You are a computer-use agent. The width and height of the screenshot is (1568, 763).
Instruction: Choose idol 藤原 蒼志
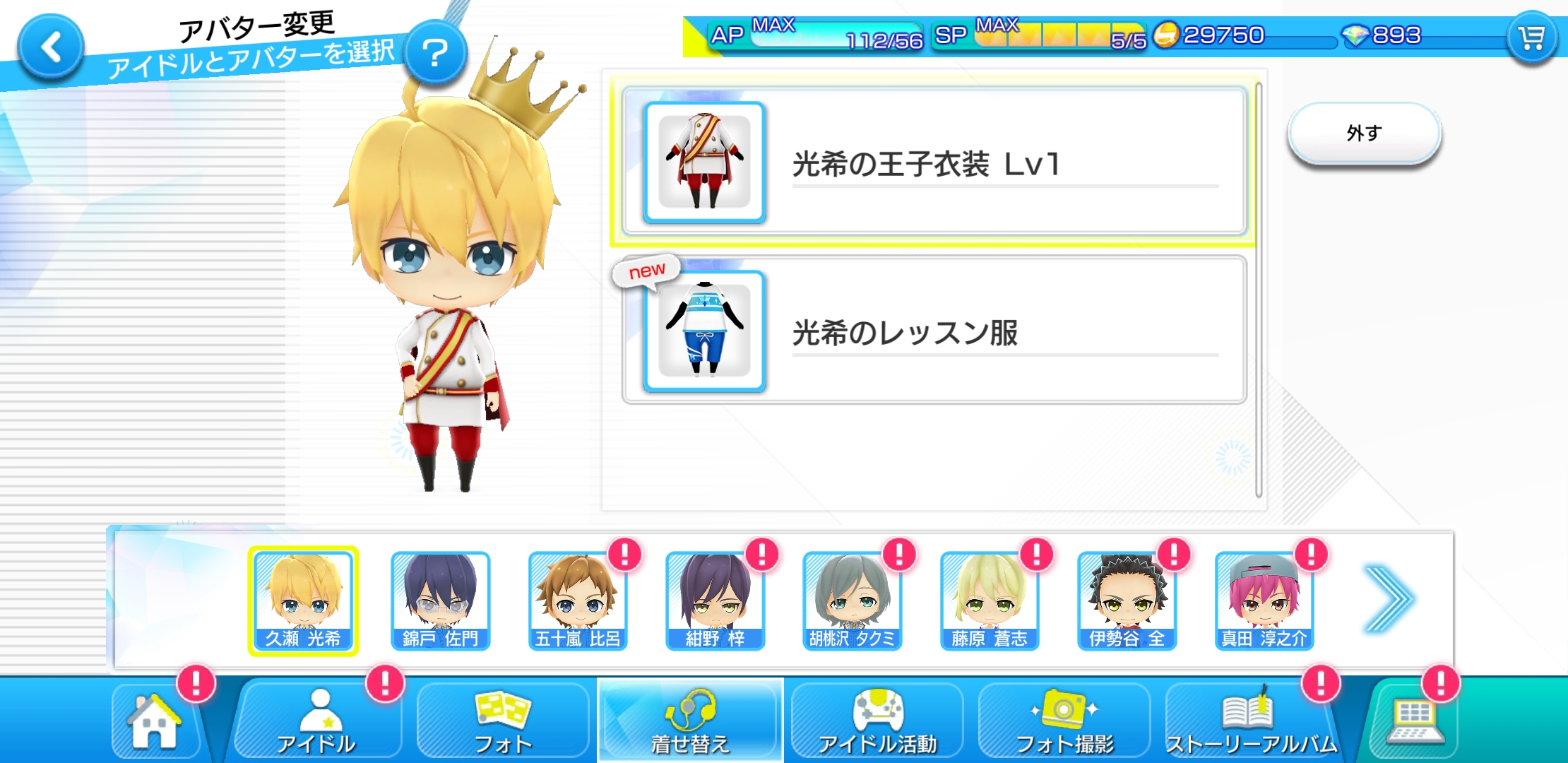[989, 601]
